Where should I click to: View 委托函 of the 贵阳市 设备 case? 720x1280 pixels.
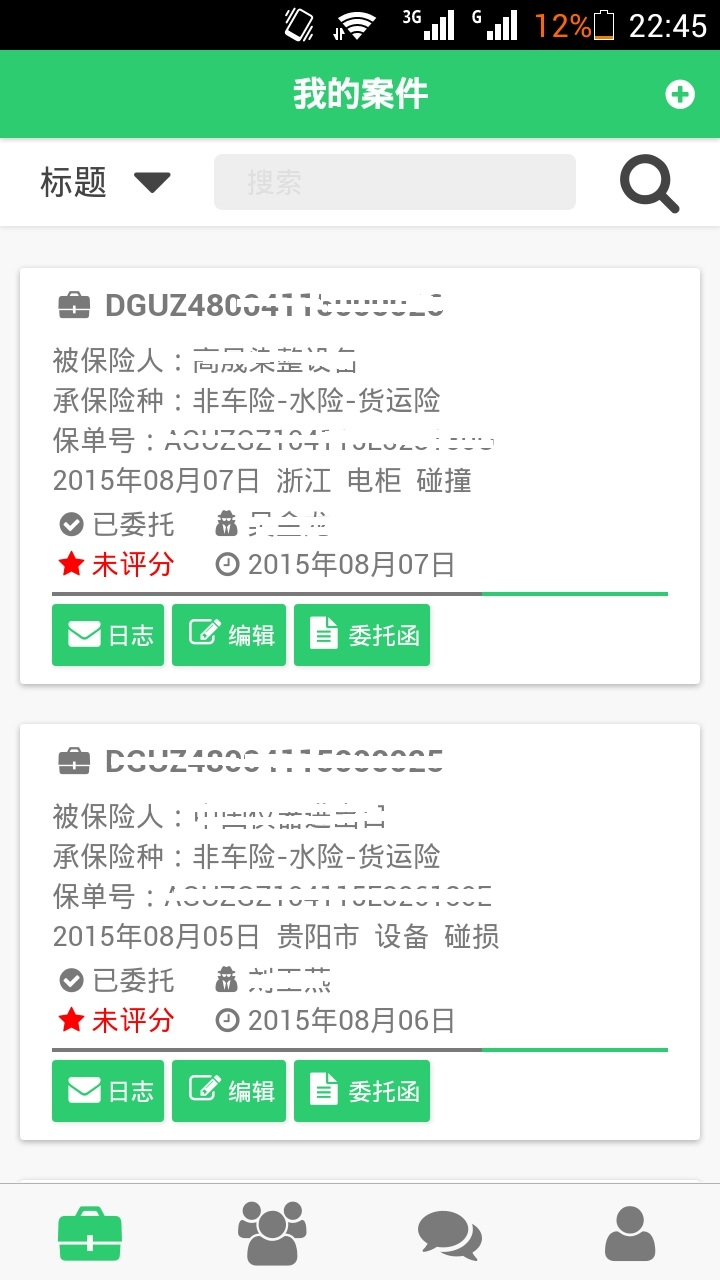coord(362,1091)
